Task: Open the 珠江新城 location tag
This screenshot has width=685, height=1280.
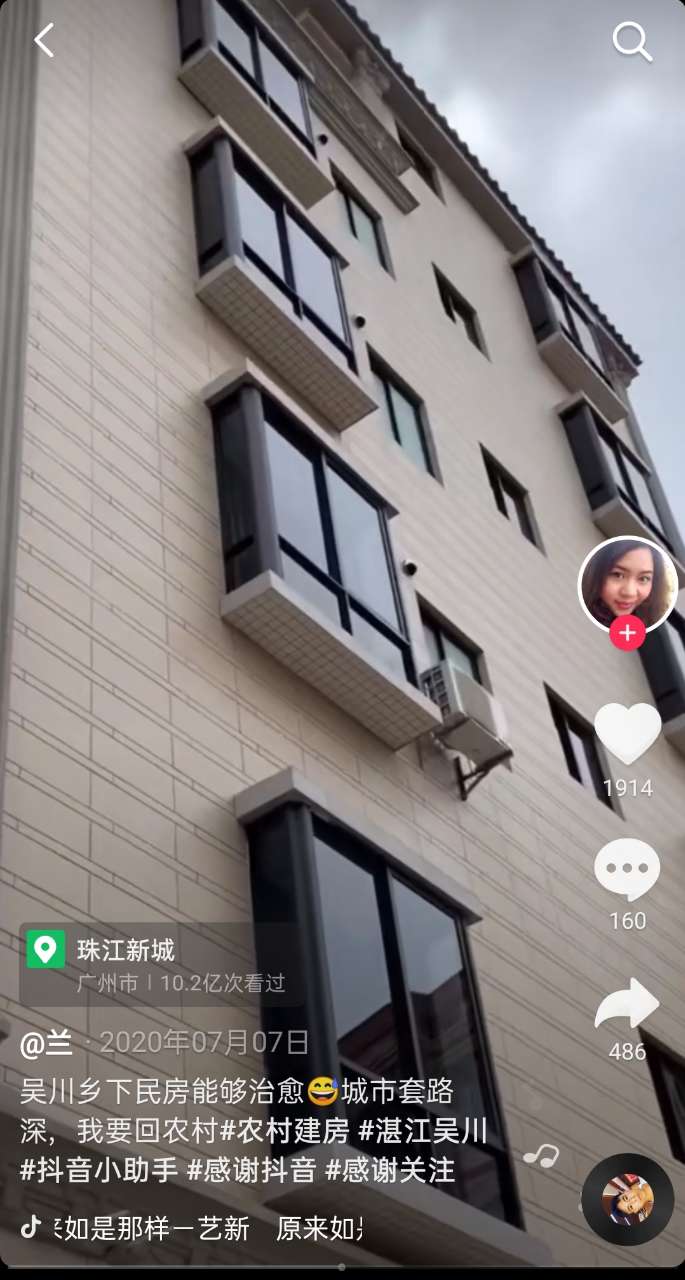Action: [x=126, y=950]
